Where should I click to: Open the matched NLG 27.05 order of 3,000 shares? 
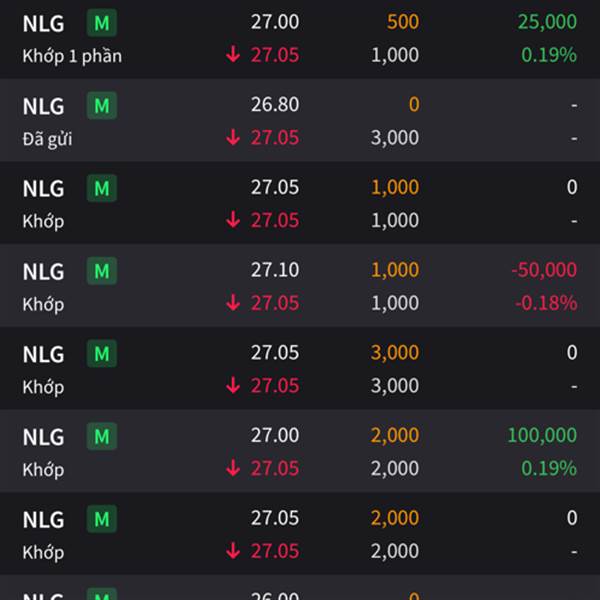click(x=300, y=370)
